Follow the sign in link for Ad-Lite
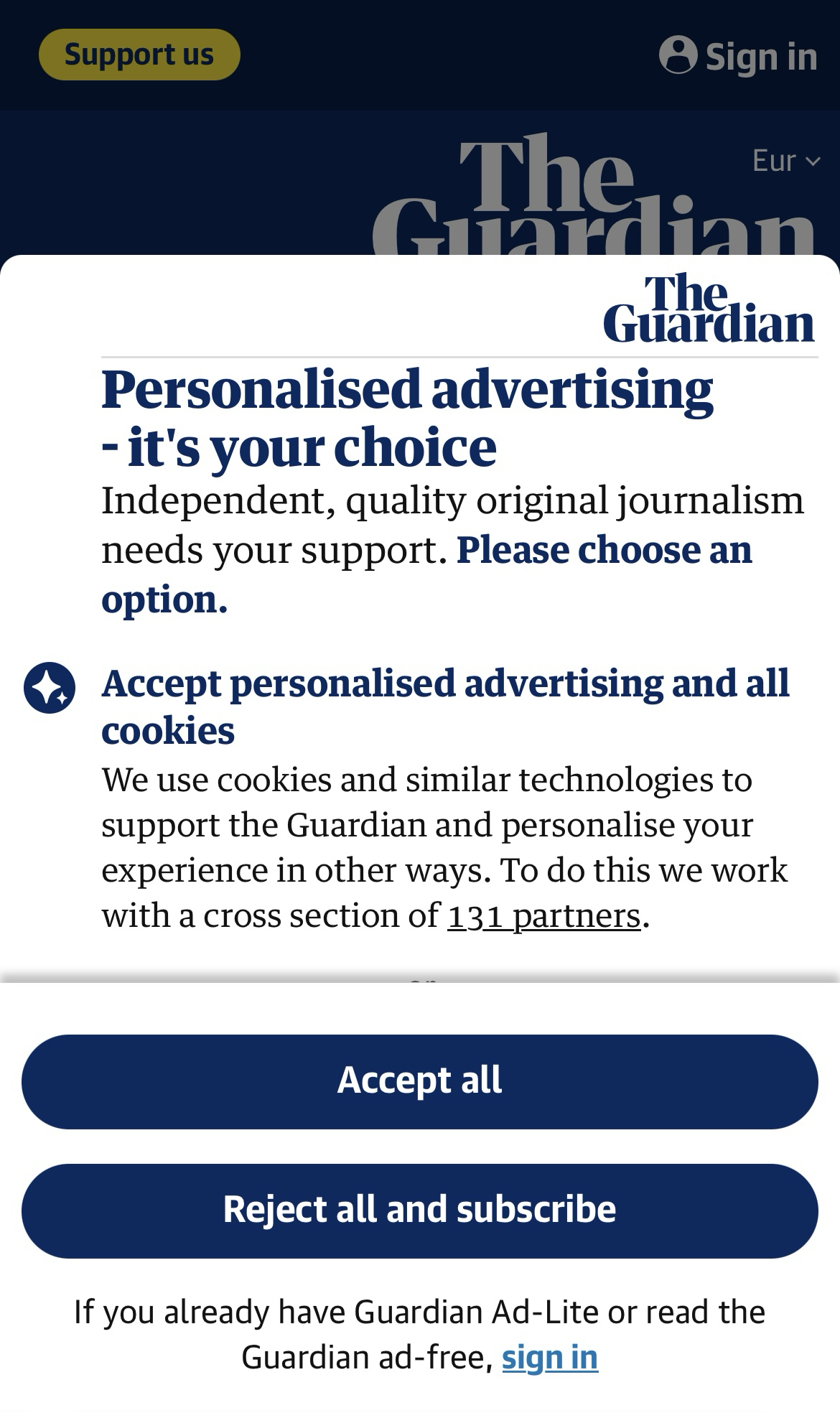The width and height of the screenshot is (840, 1413). (x=549, y=1358)
